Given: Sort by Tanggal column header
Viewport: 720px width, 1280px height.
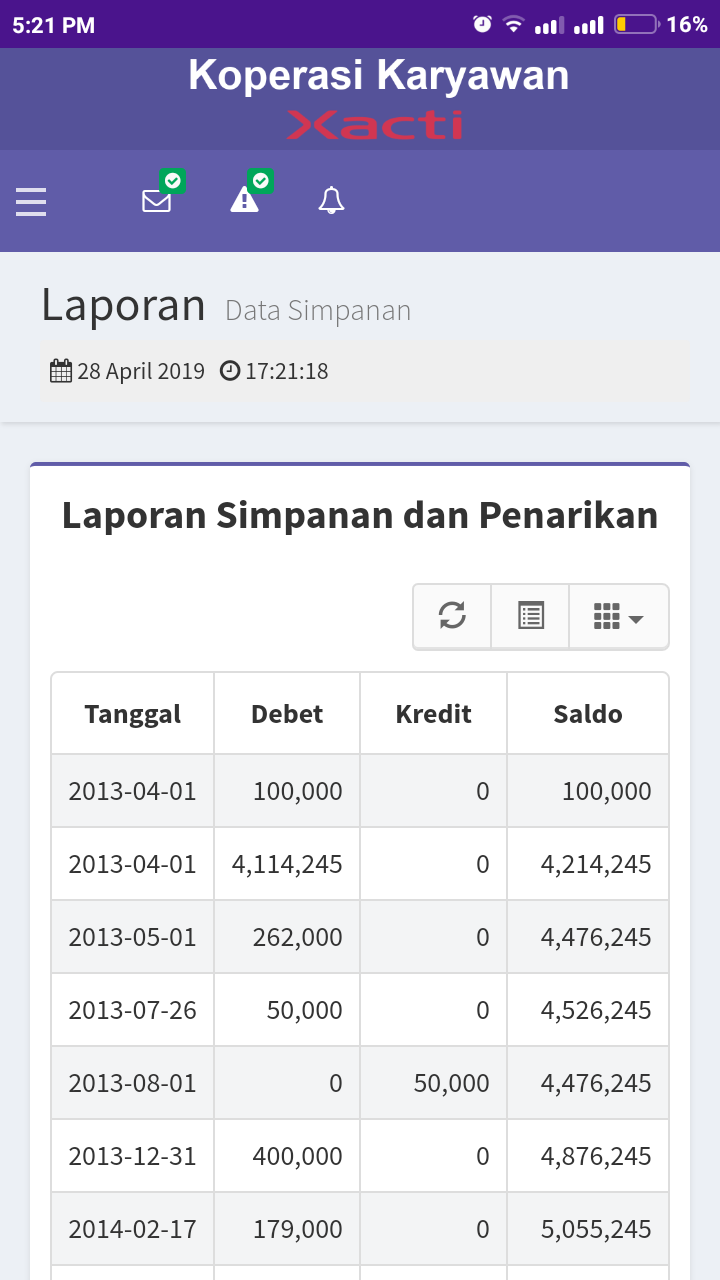Looking at the screenshot, I should point(133,714).
